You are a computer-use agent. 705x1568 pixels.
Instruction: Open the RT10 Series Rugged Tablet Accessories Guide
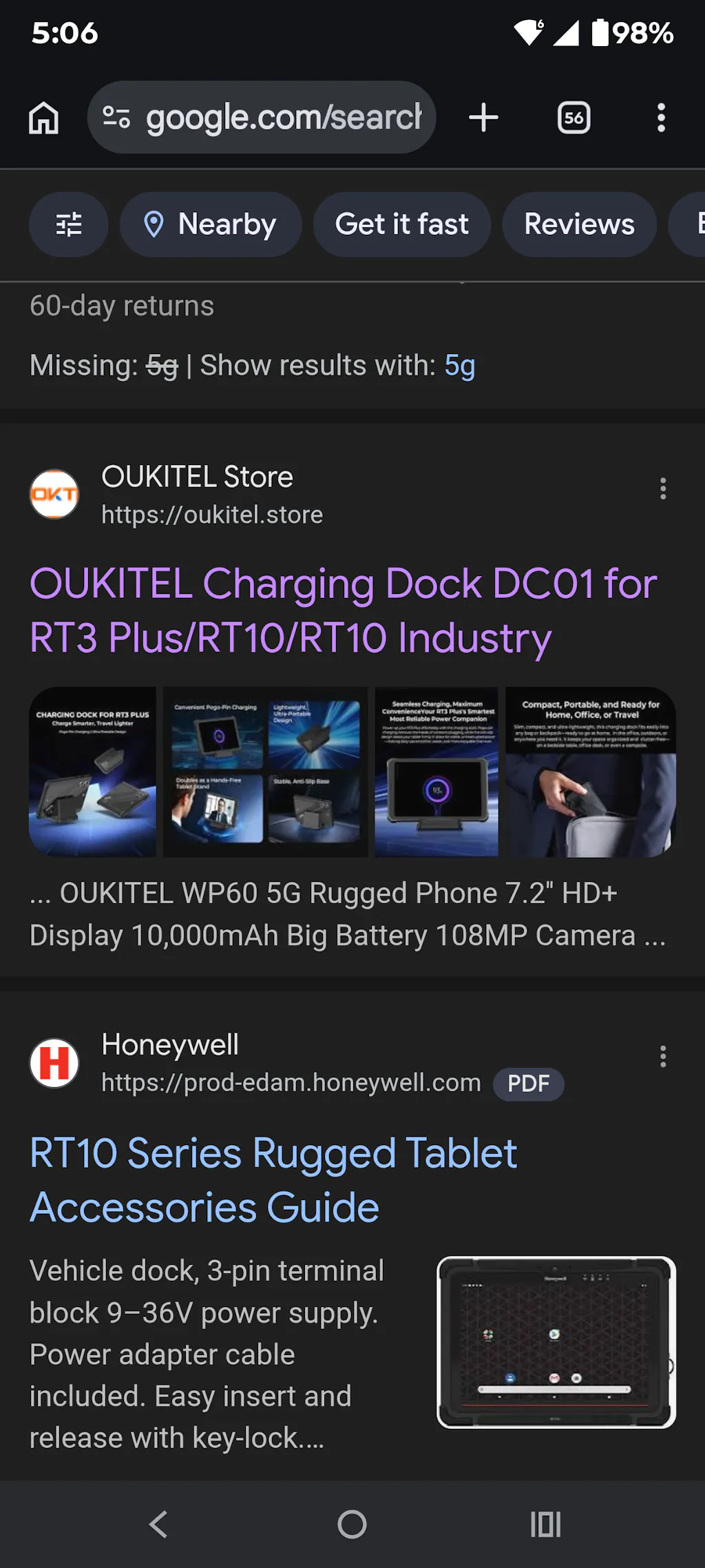click(x=273, y=1180)
